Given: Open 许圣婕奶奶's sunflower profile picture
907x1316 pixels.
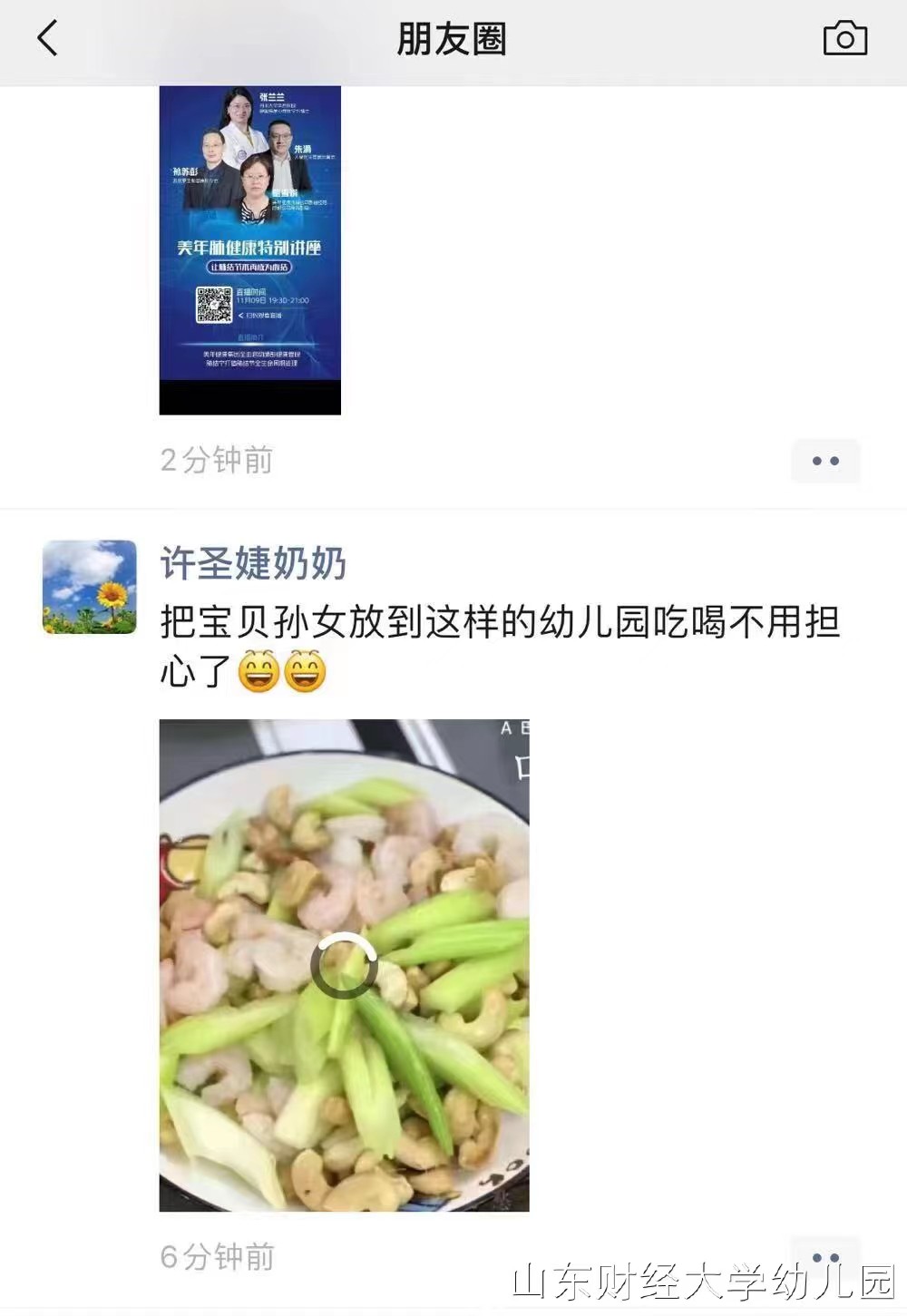Looking at the screenshot, I should click(x=90, y=587).
